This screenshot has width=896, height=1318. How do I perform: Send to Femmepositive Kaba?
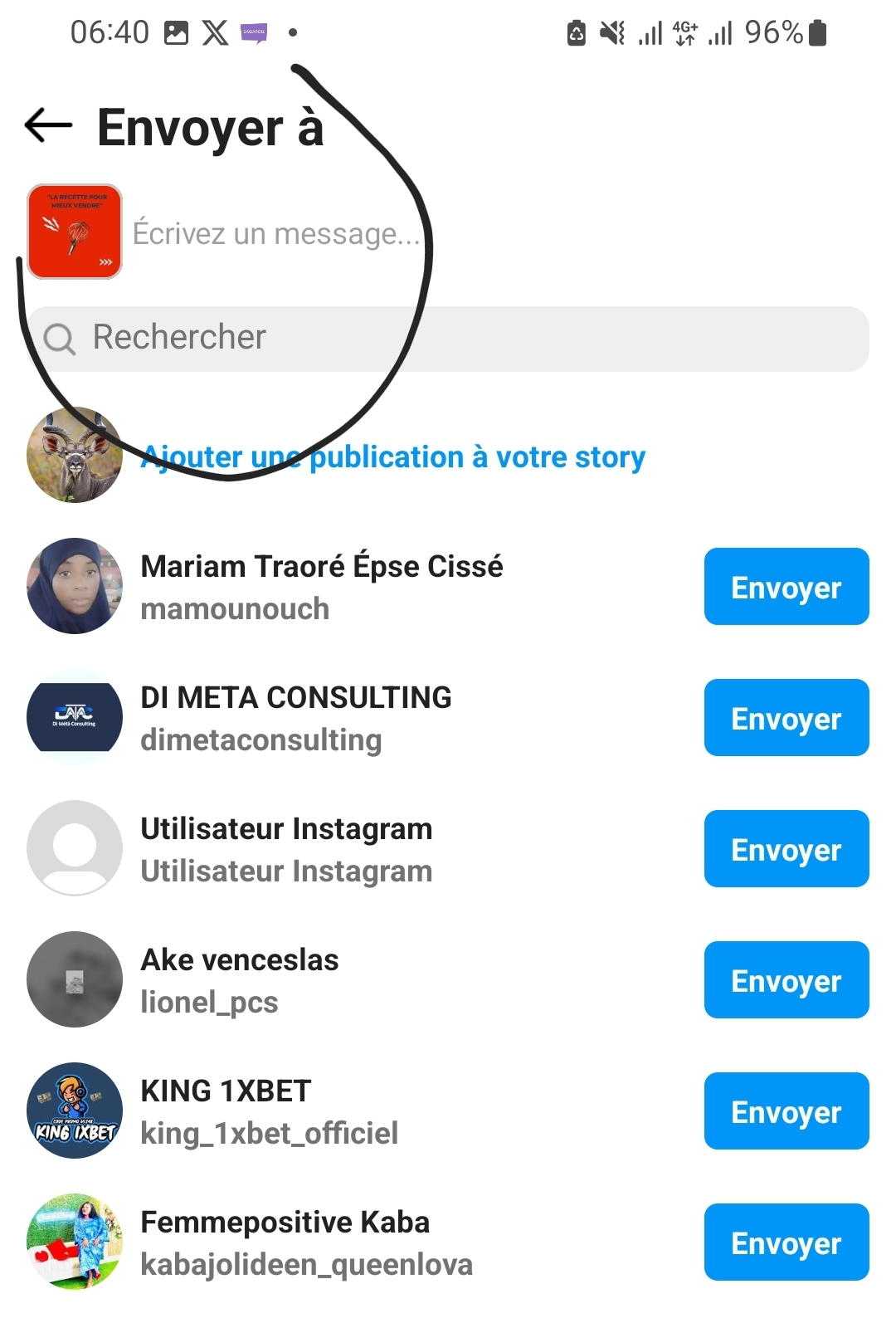pyautogui.click(x=786, y=1242)
